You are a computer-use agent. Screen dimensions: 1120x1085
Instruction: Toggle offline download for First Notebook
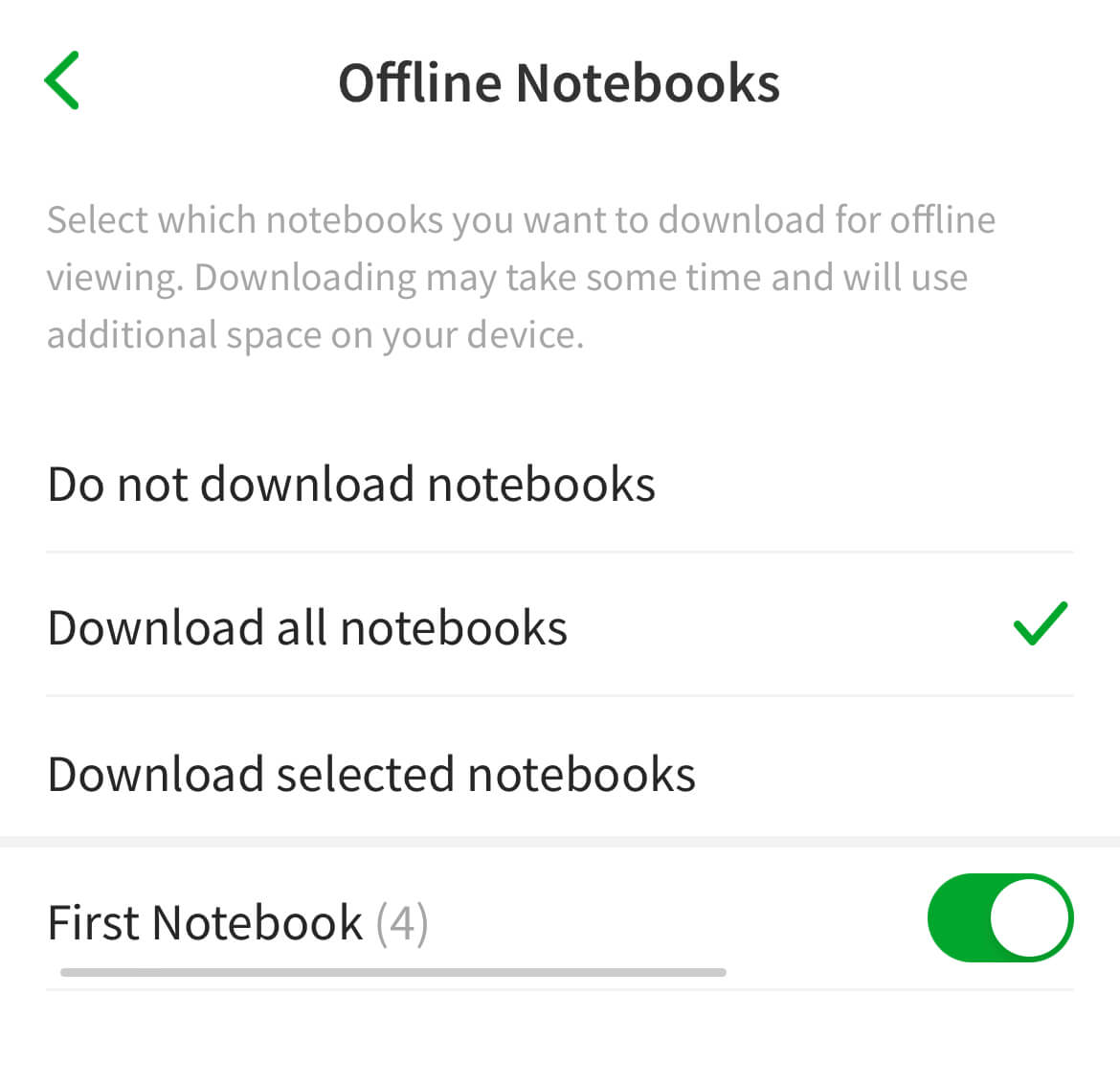[x=1000, y=917]
